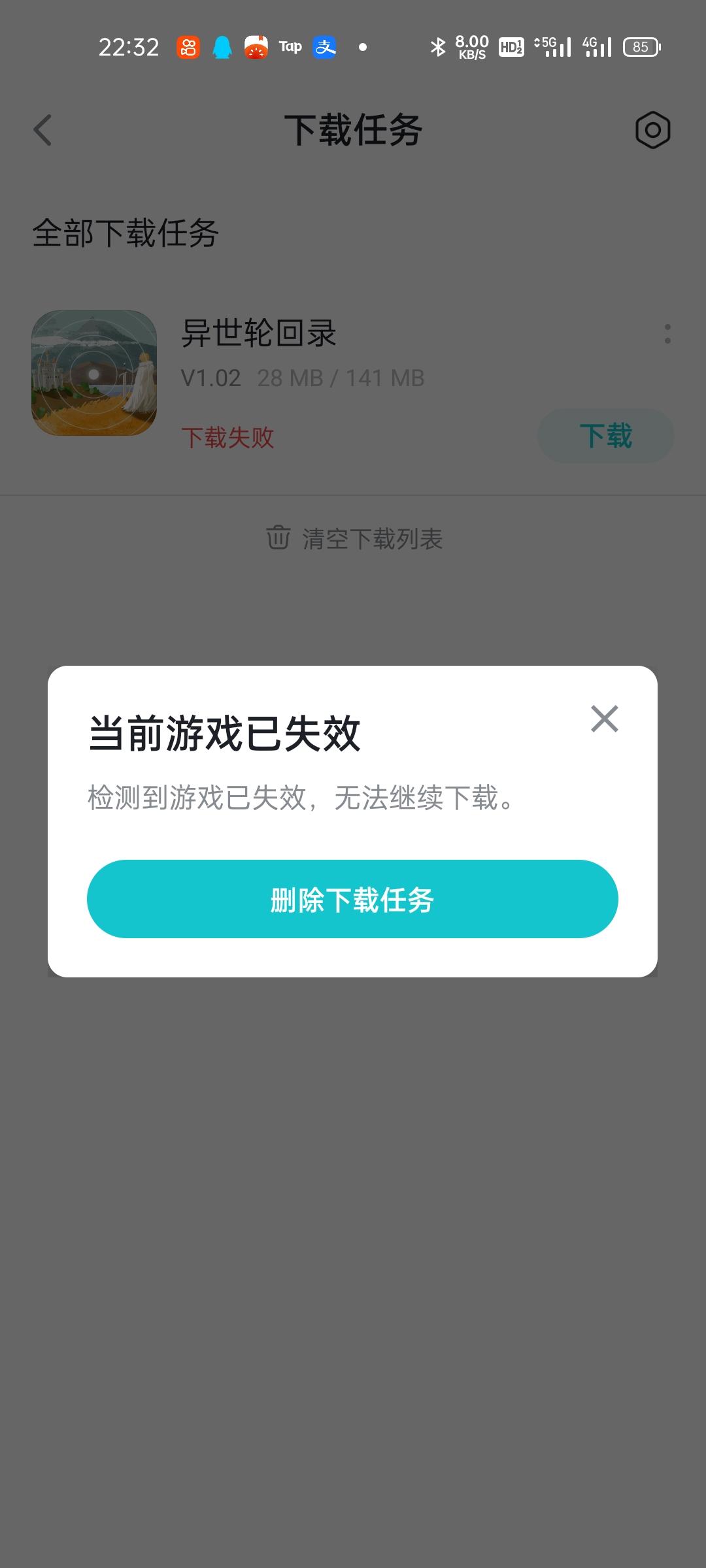
Task: Click the trash icon beside 清空下载列表
Action: tap(280, 539)
